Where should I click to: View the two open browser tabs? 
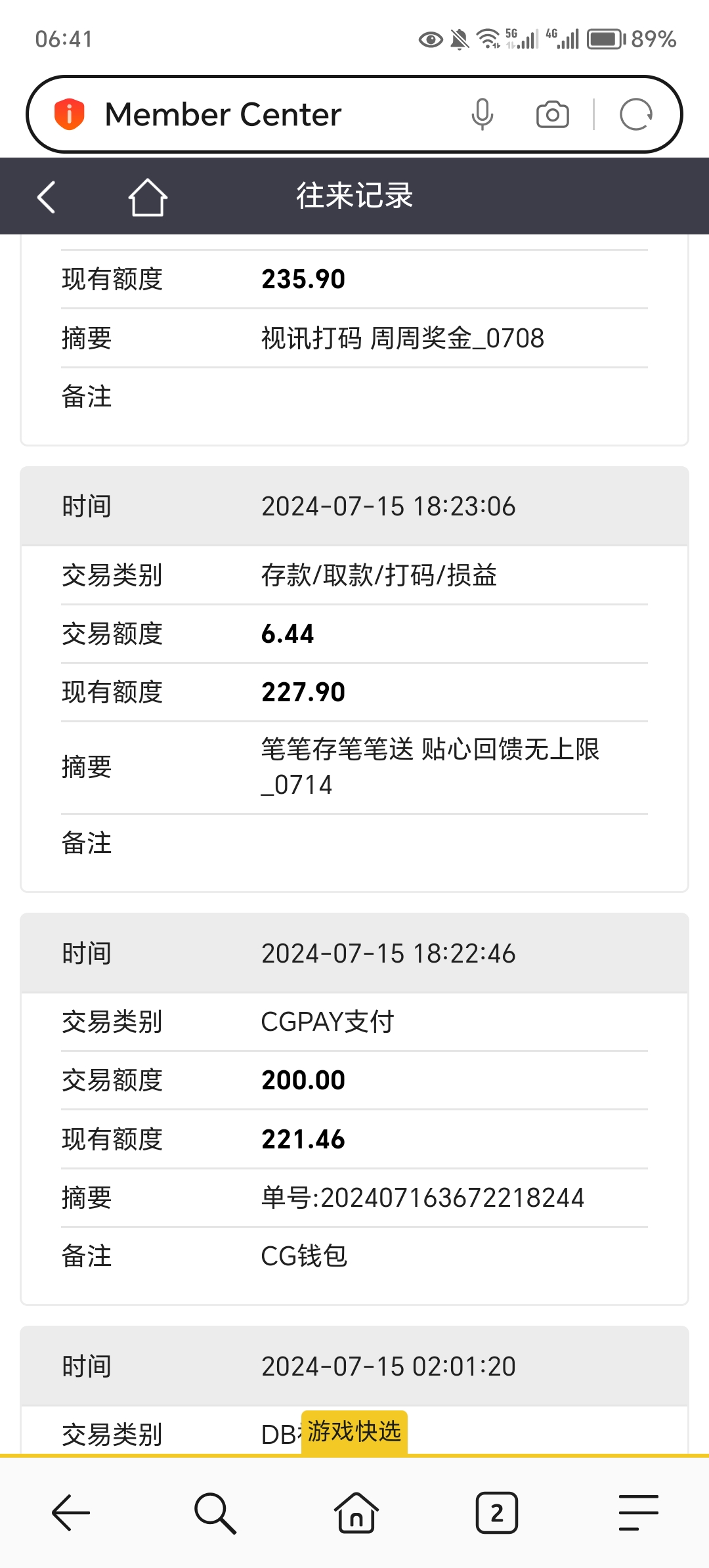point(497,1513)
